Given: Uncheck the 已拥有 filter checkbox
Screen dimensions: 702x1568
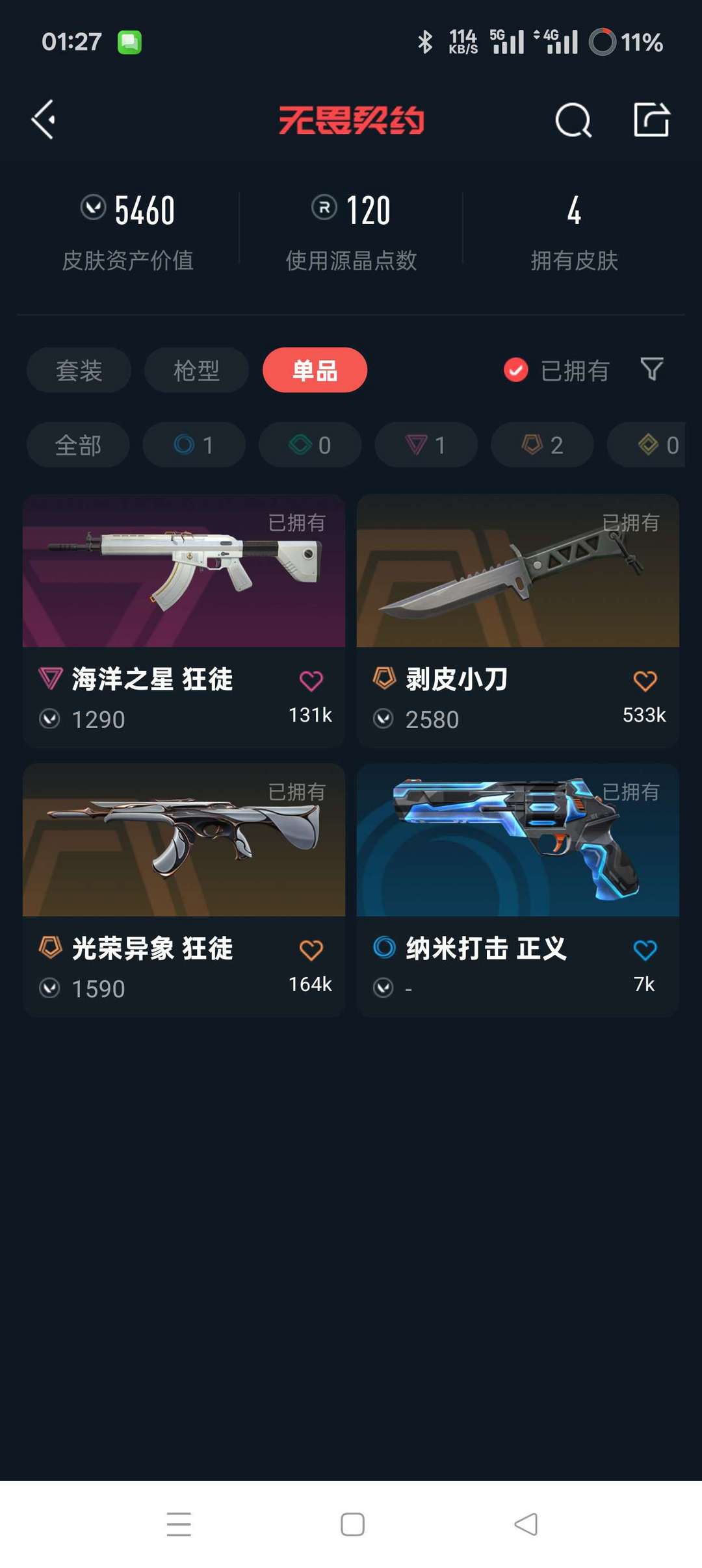Looking at the screenshot, I should (516, 370).
